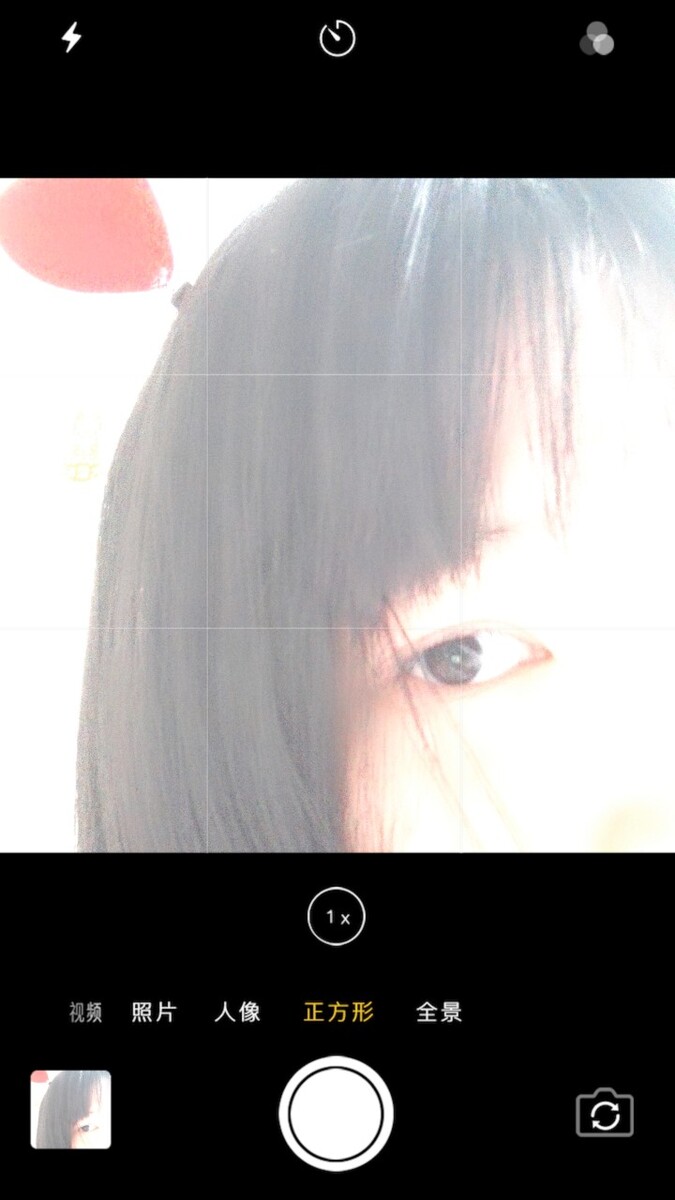This screenshot has height=1200, width=675.
Task: Switch to 视频 video mode
Action: coord(86,1012)
